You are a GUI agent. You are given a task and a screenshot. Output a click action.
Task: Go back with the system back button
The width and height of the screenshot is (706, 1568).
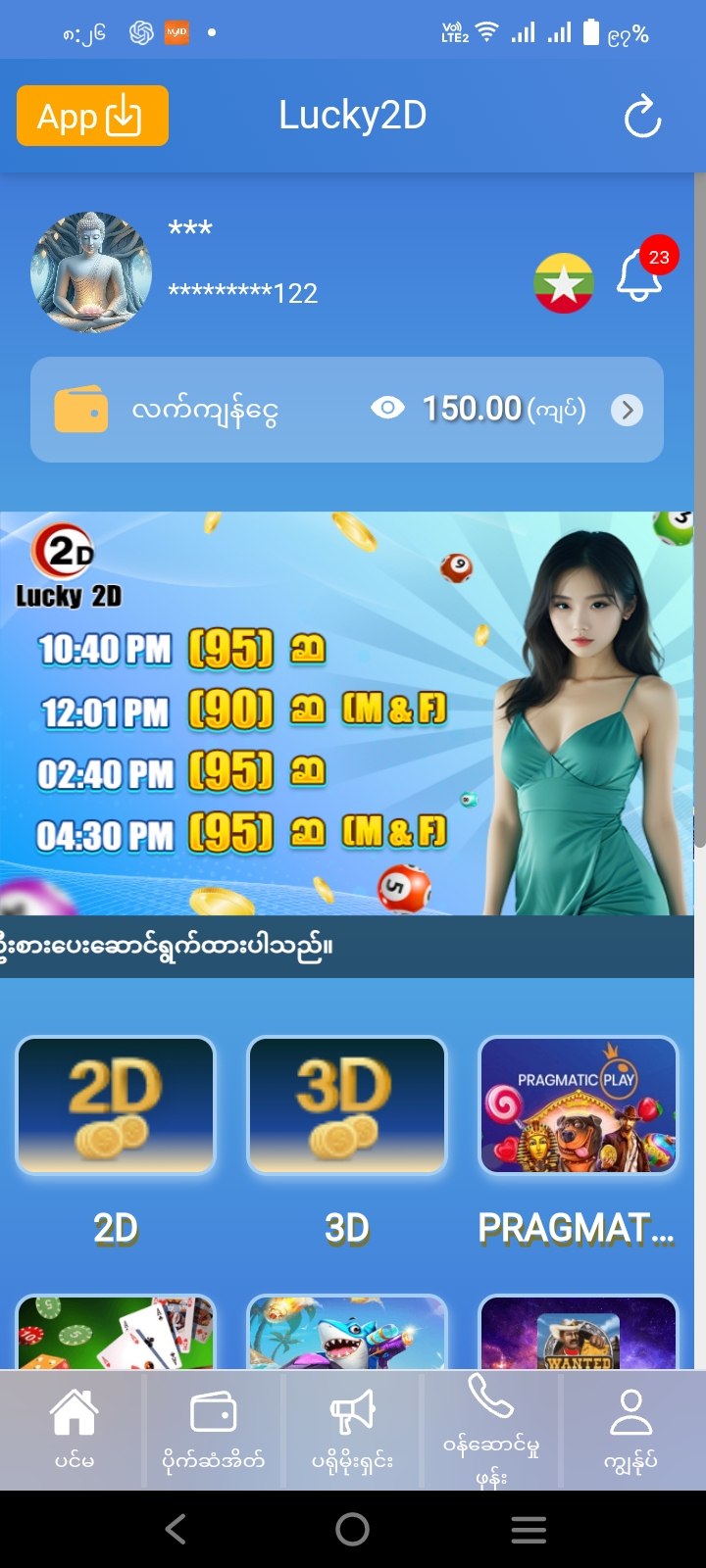click(x=176, y=1529)
